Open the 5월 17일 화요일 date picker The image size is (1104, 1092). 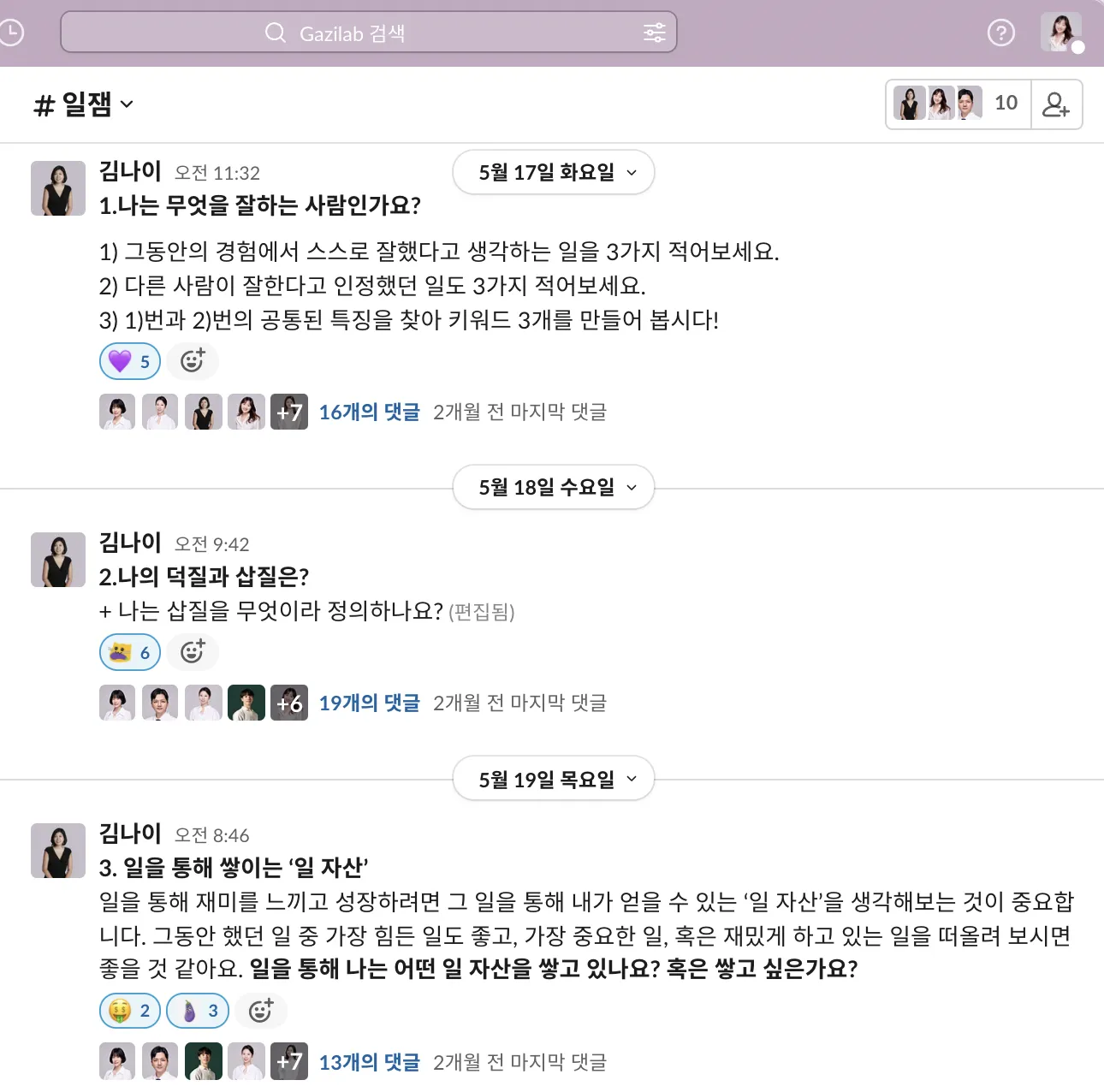pos(554,172)
